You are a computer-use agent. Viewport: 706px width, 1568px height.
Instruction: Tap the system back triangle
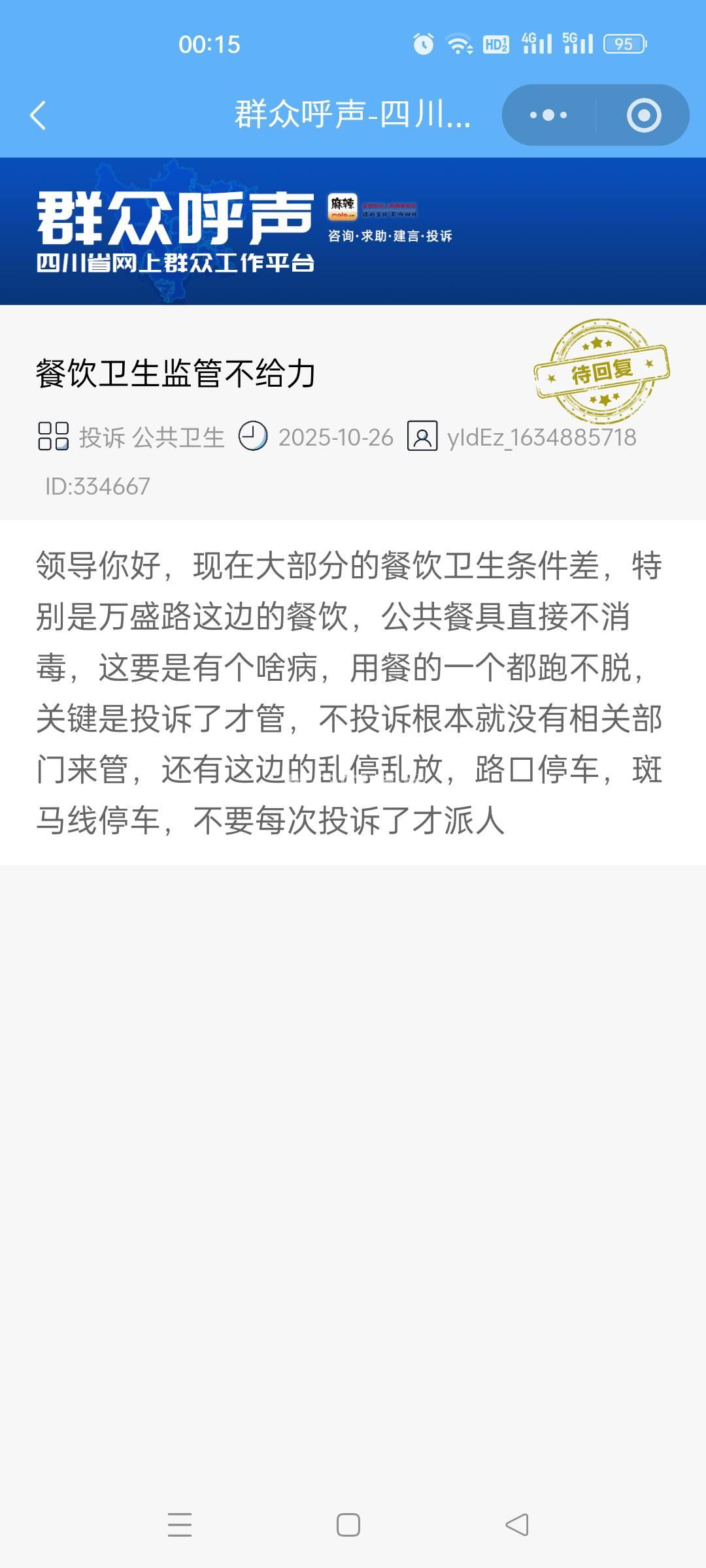(517, 1525)
